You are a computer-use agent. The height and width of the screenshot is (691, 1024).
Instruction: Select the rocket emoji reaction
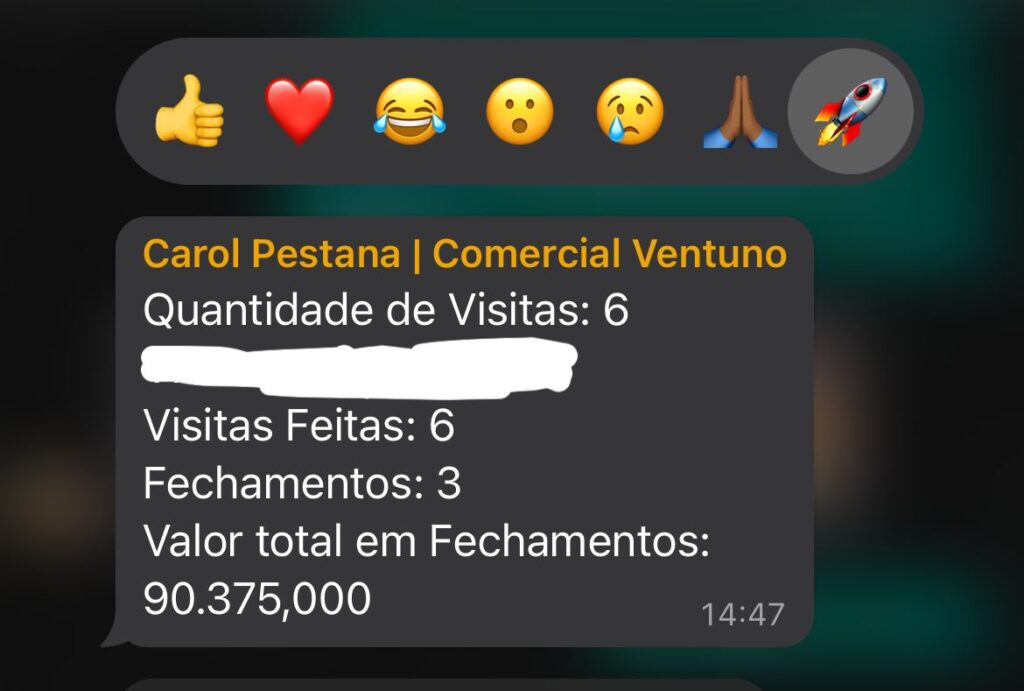point(850,111)
